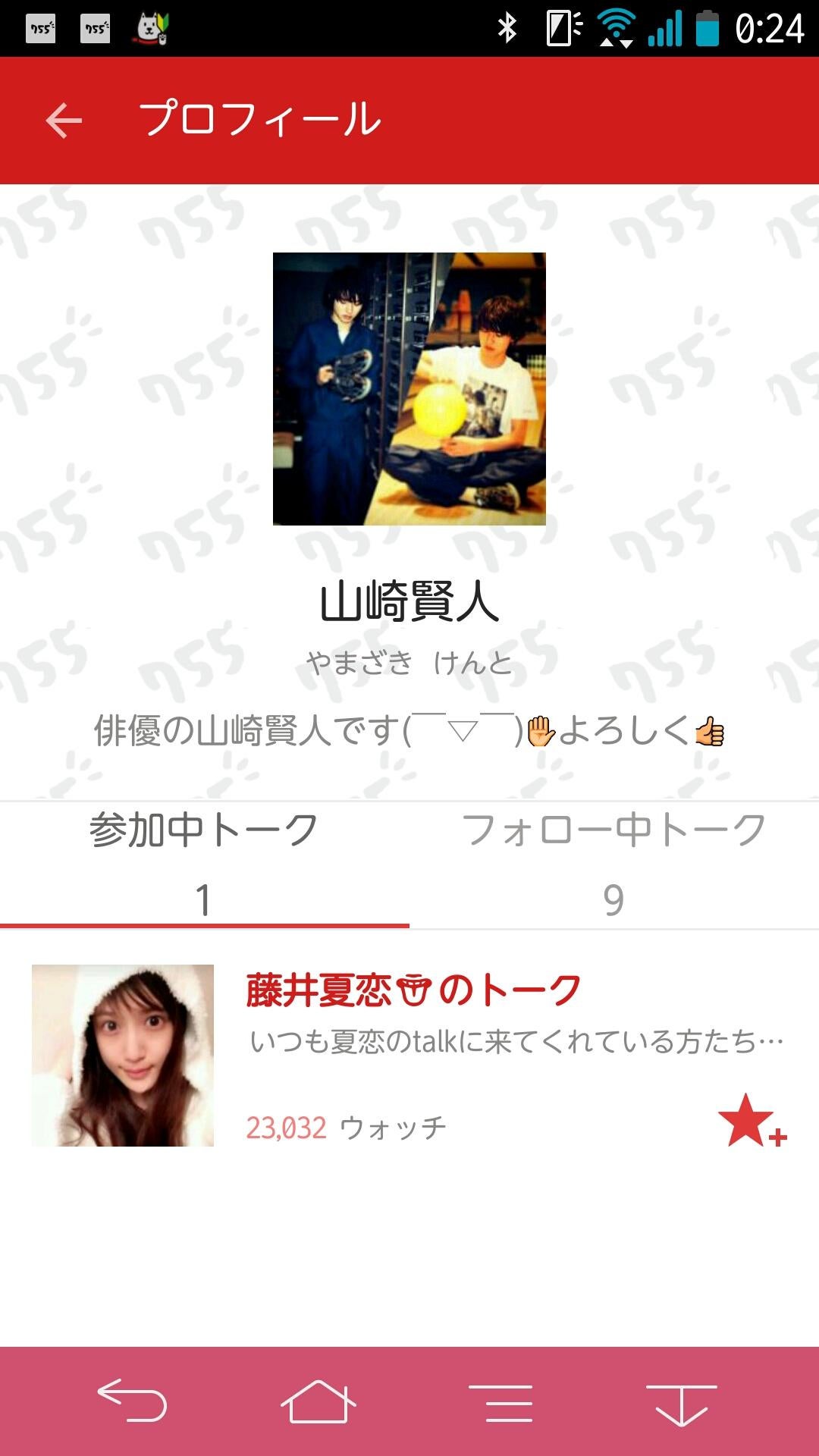Go back from the プロフィール screen

click(x=64, y=121)
